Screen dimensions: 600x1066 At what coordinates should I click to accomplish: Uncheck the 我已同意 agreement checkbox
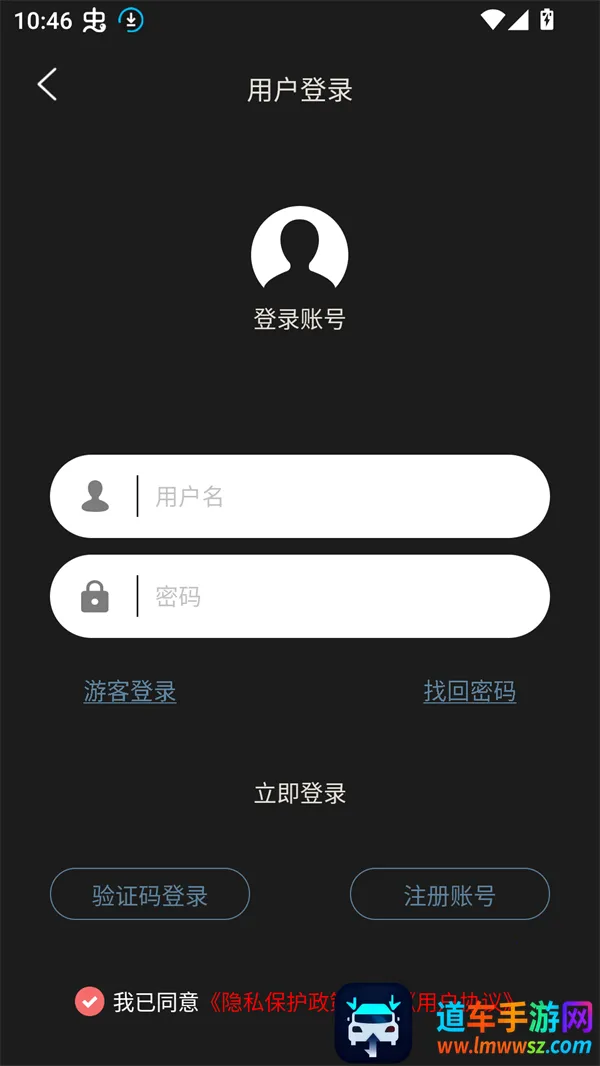pos(90,1001)
